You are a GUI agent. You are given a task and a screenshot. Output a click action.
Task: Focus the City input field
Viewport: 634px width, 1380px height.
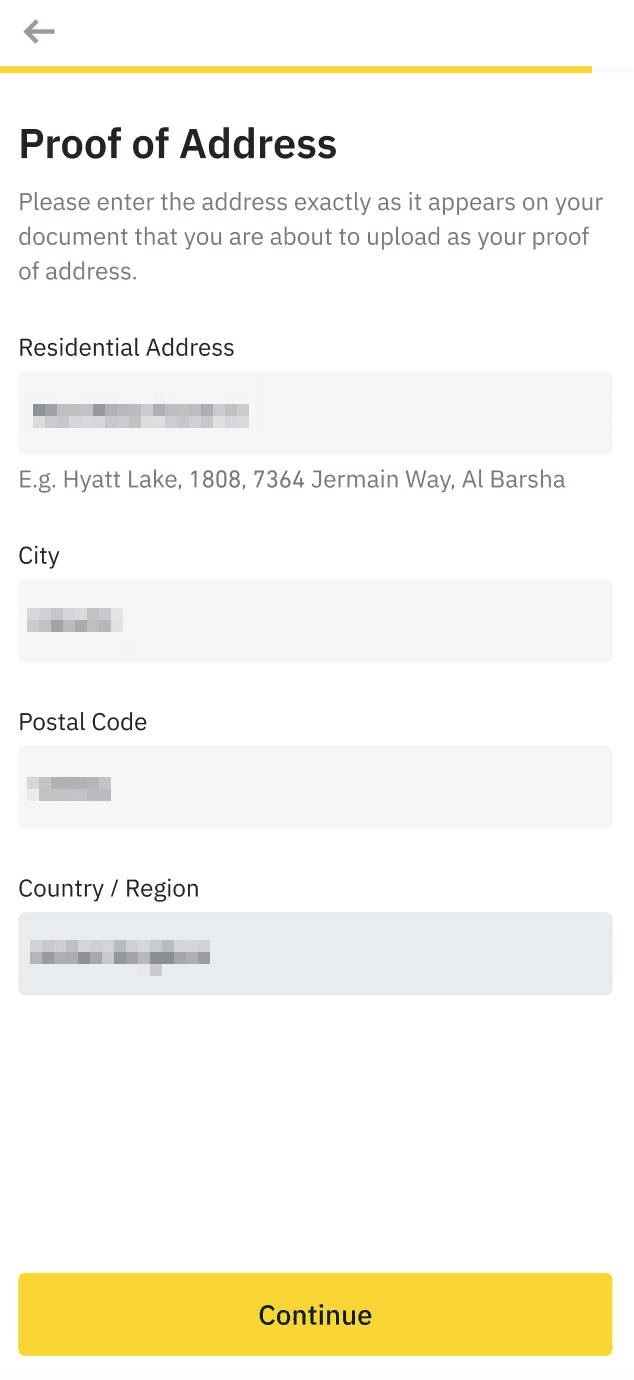(315, 620)
